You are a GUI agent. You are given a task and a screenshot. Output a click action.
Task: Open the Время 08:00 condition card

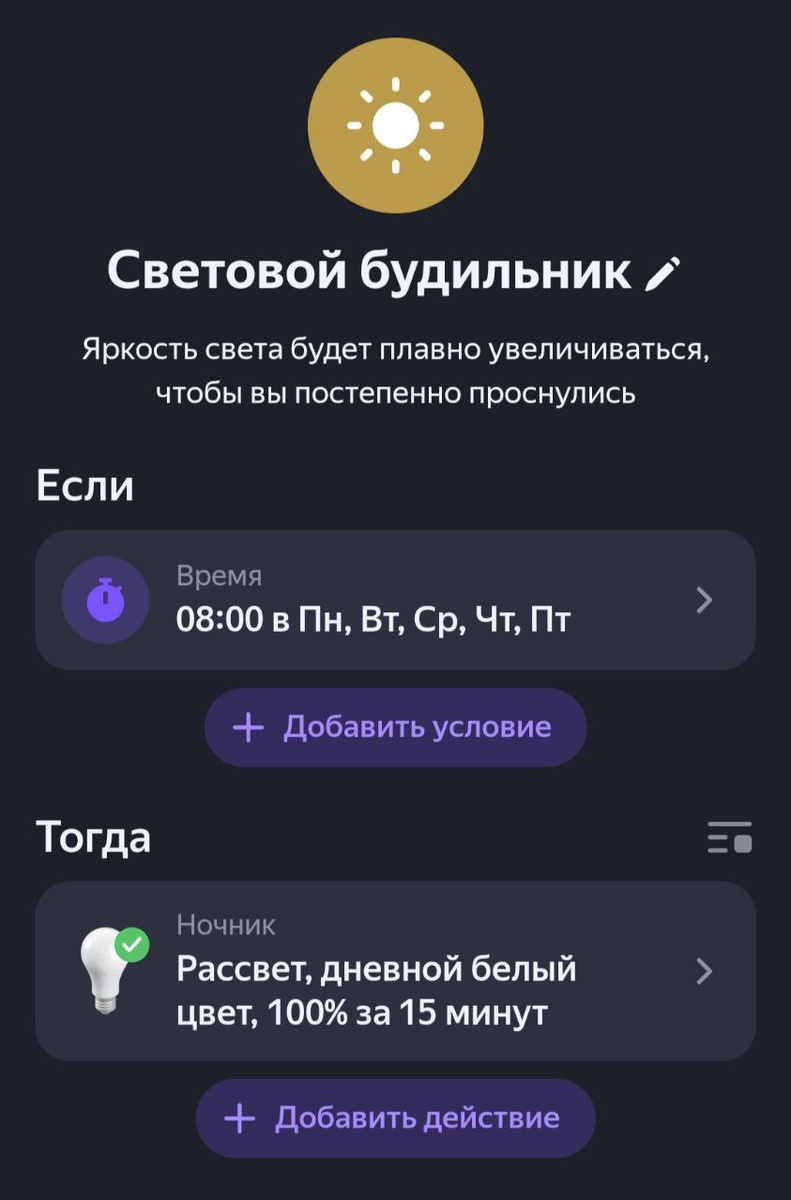(x=395, y=600)
